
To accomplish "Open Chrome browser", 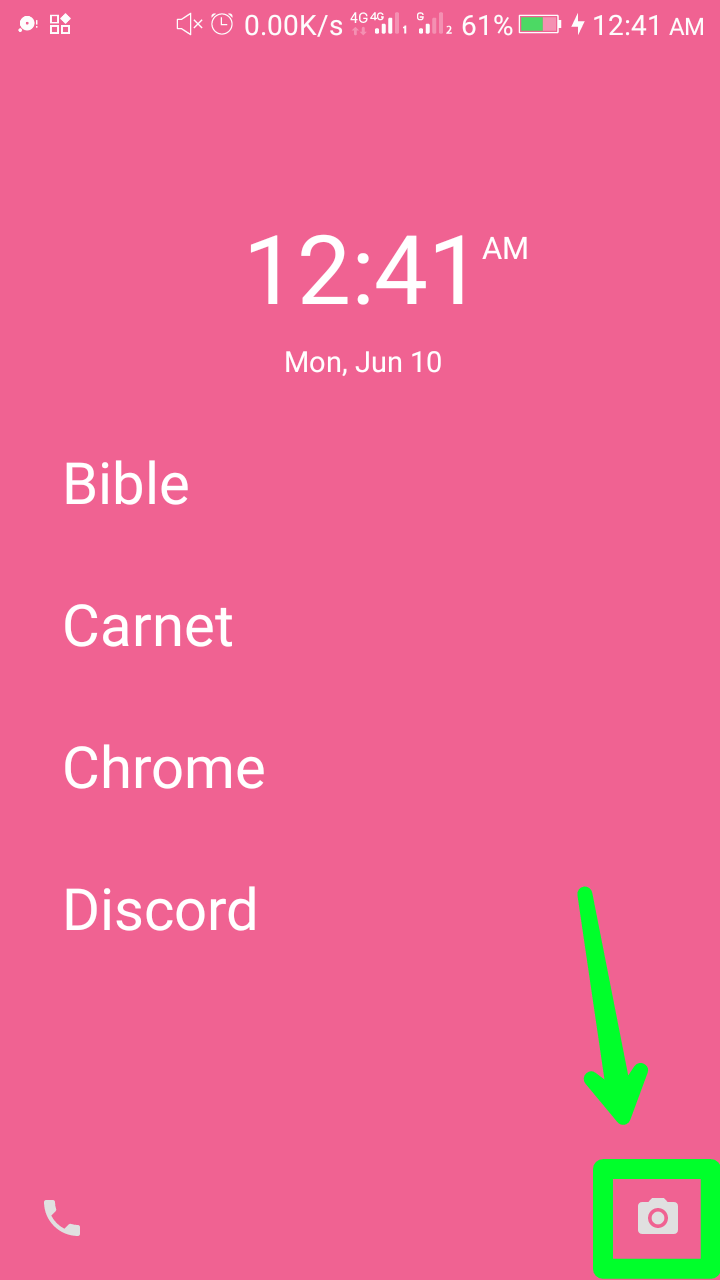I will (164, 768).
